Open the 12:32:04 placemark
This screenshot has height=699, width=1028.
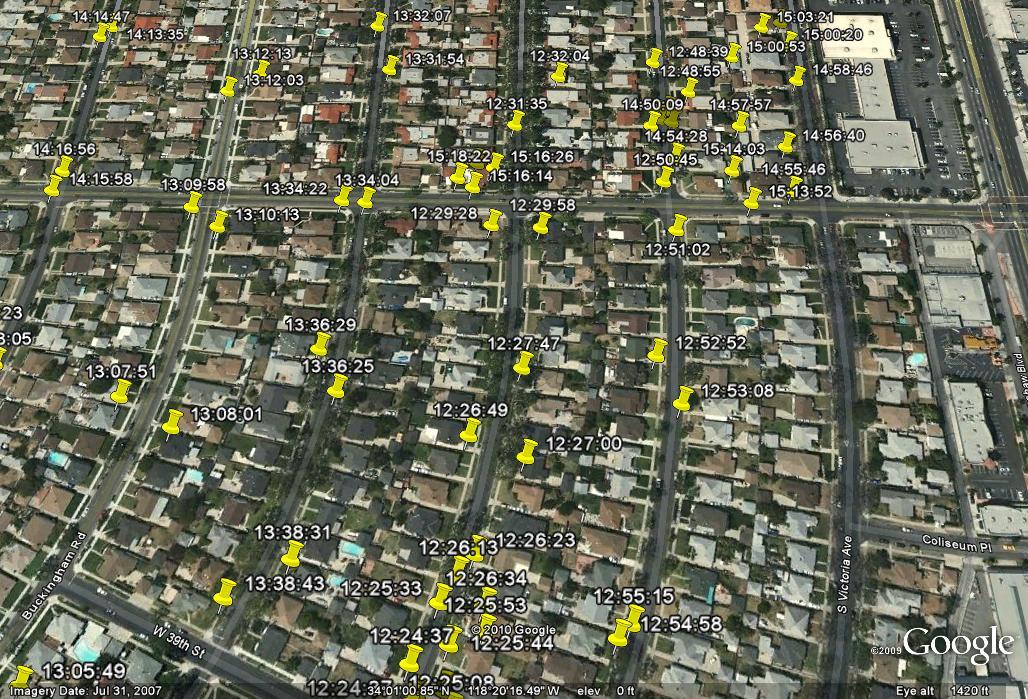(x=559, y=74)
